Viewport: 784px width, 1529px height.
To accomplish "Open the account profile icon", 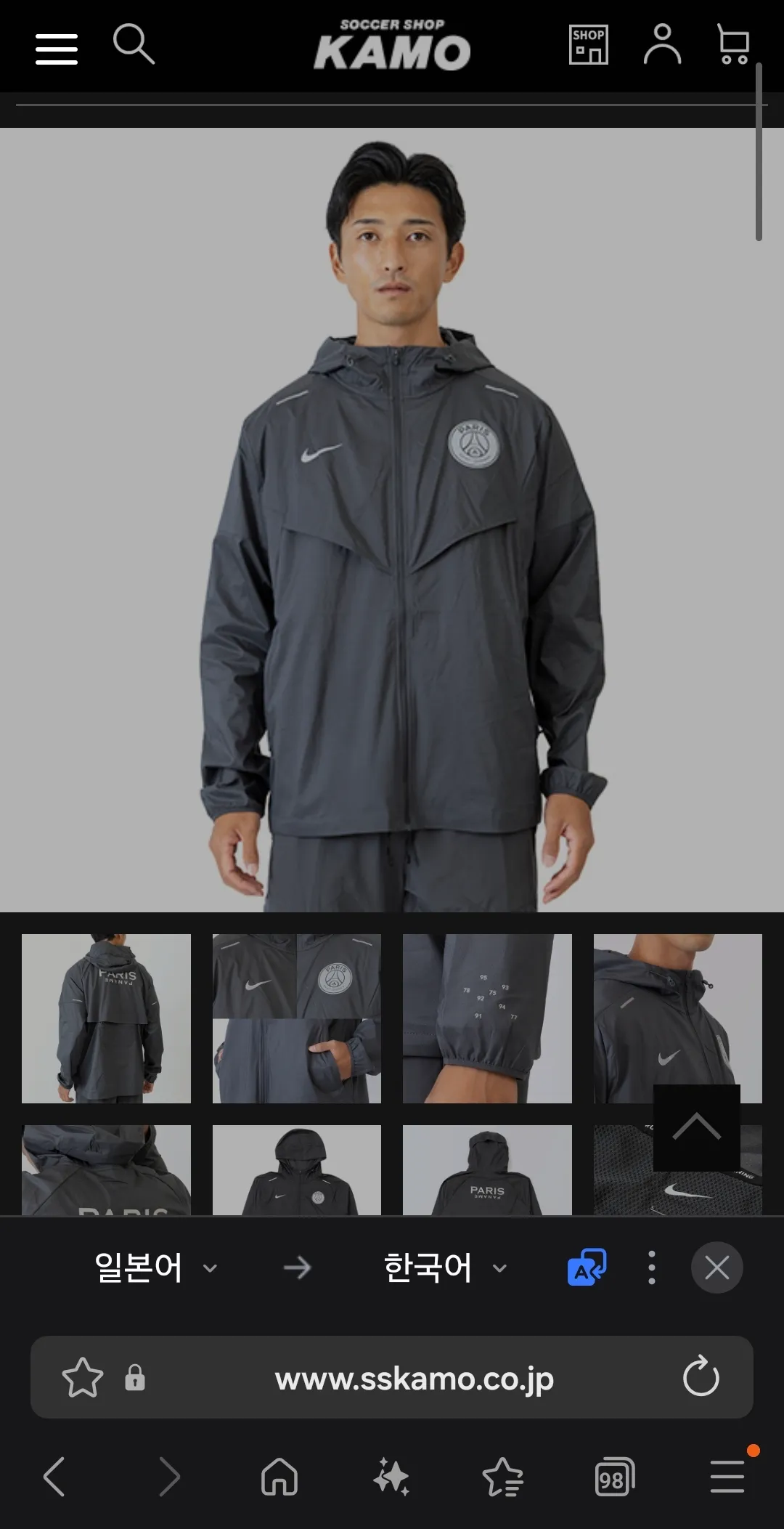I will tap(662, 44).
